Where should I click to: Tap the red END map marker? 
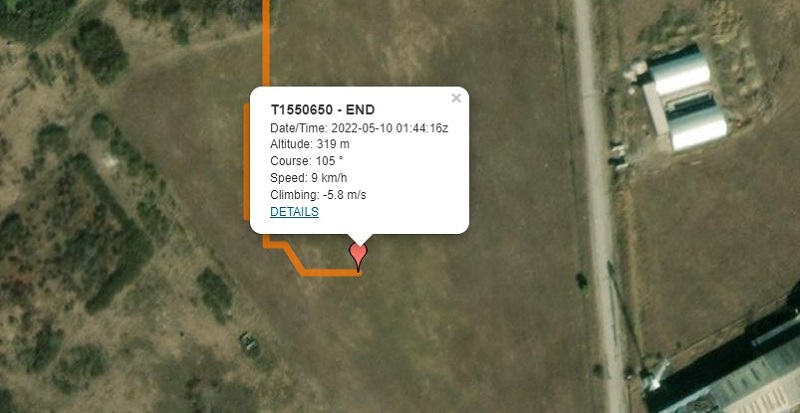[358, 253]
